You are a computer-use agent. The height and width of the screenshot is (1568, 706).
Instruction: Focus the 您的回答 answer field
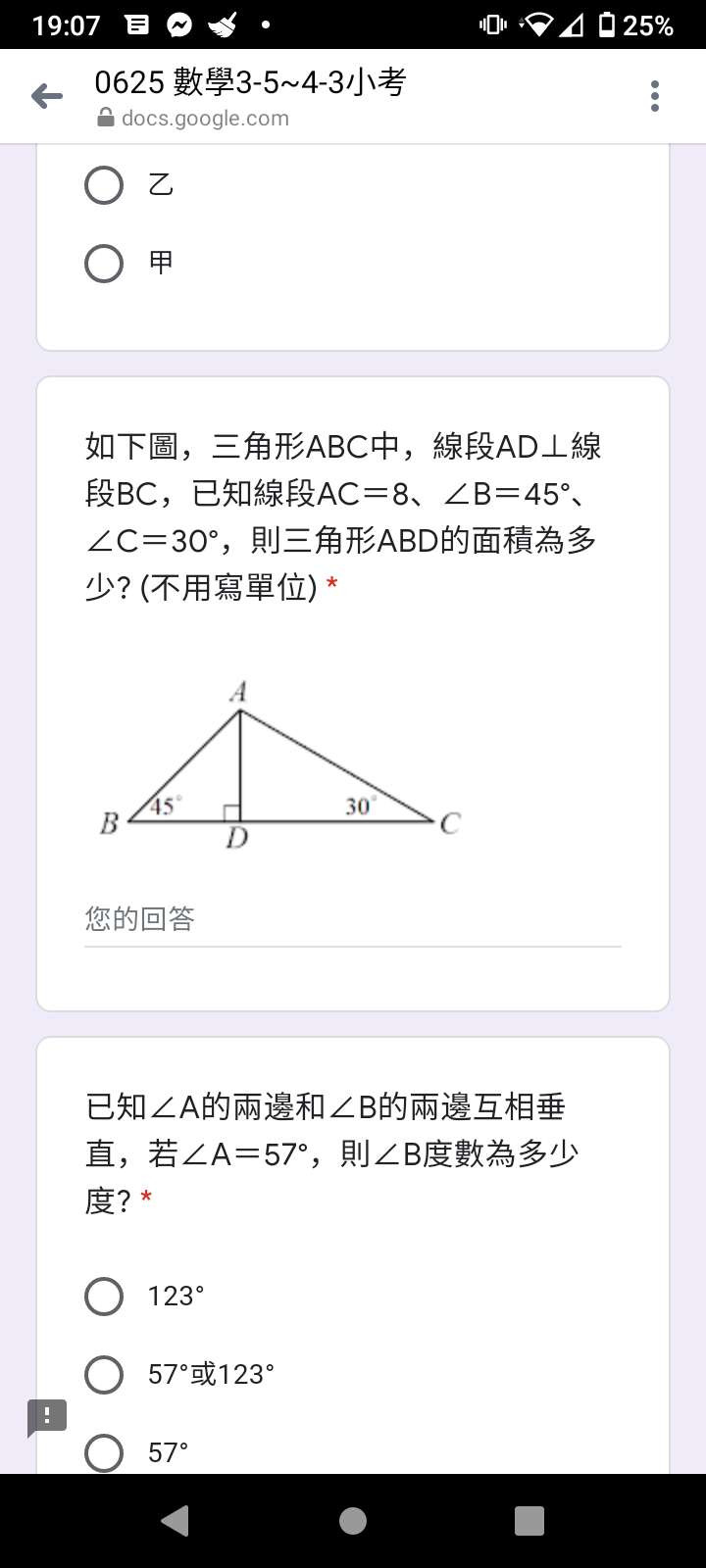[352, 919]
